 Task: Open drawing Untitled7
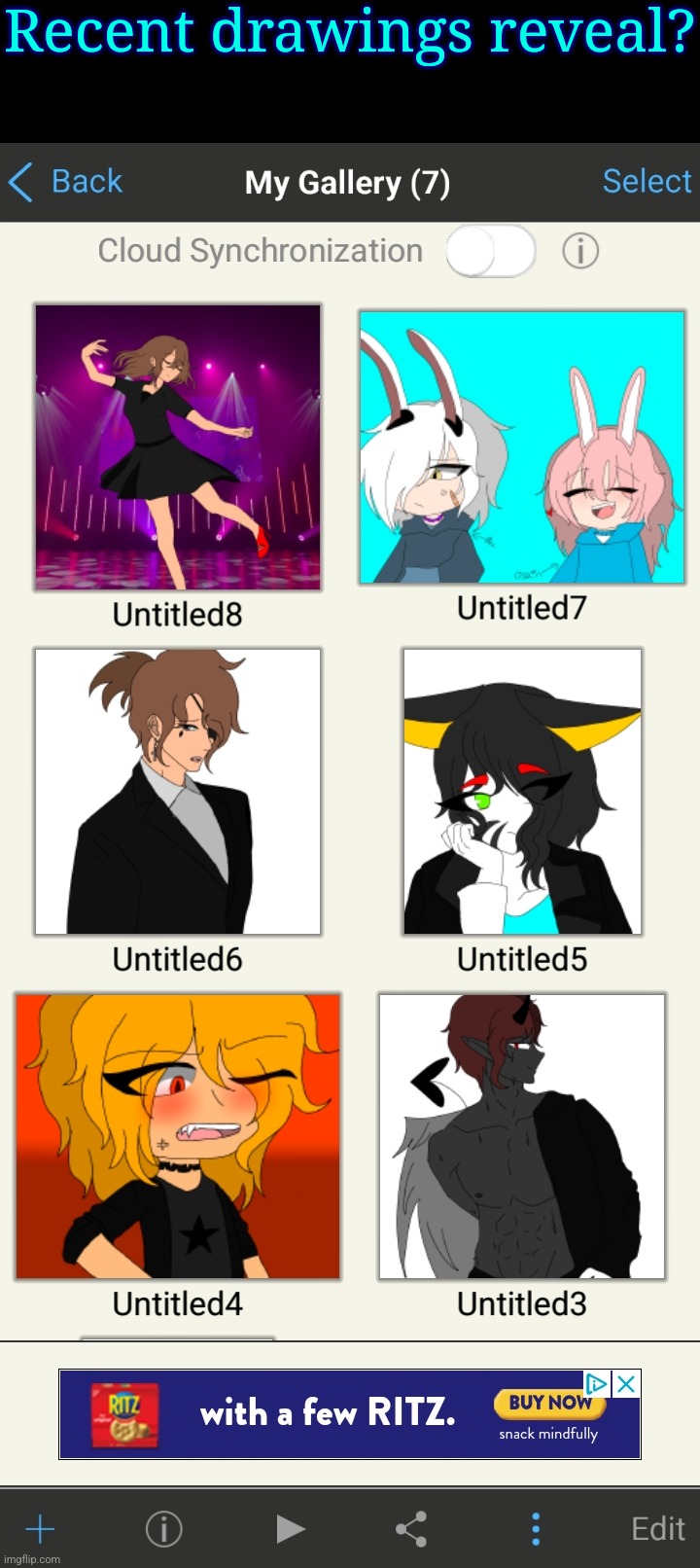522,447
